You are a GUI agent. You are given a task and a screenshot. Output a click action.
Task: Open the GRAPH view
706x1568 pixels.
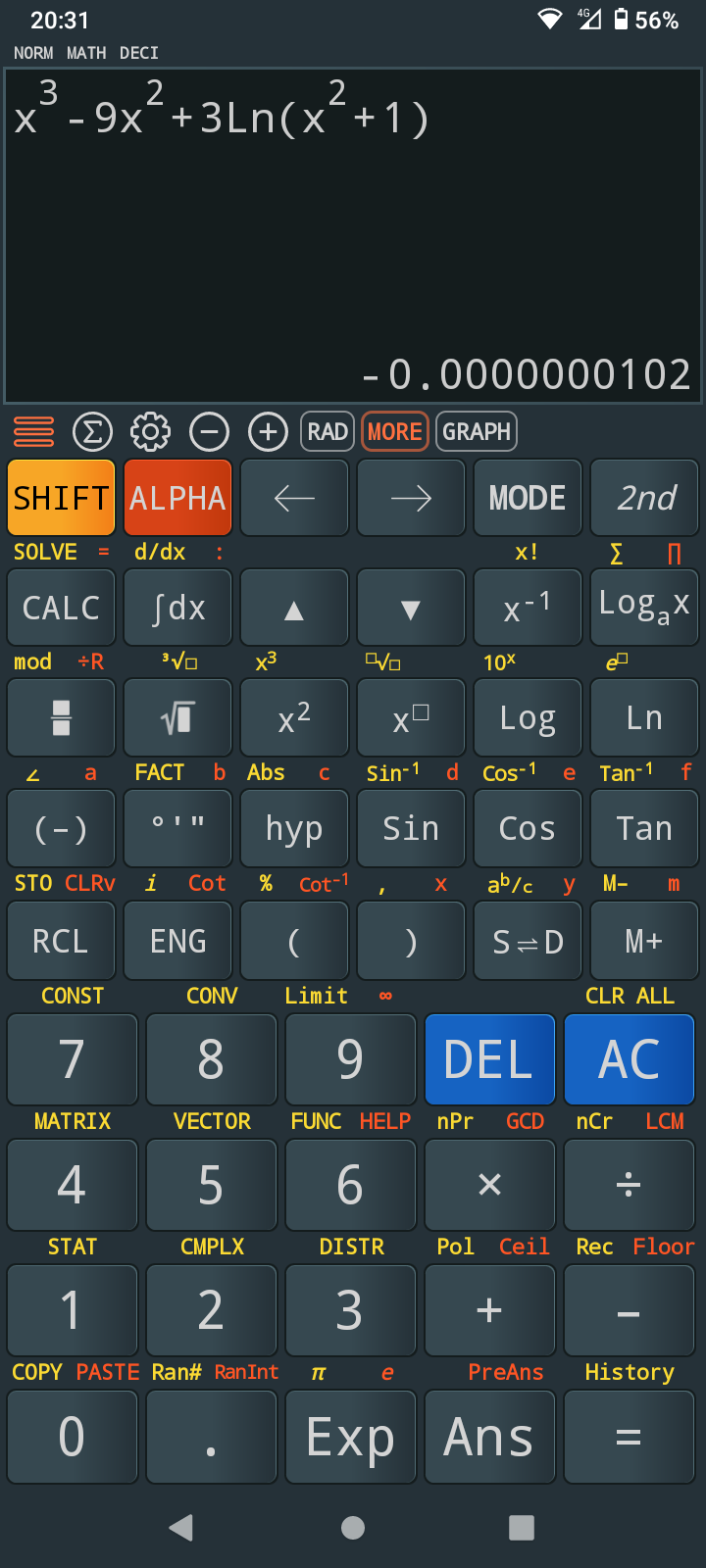[477, 431]
